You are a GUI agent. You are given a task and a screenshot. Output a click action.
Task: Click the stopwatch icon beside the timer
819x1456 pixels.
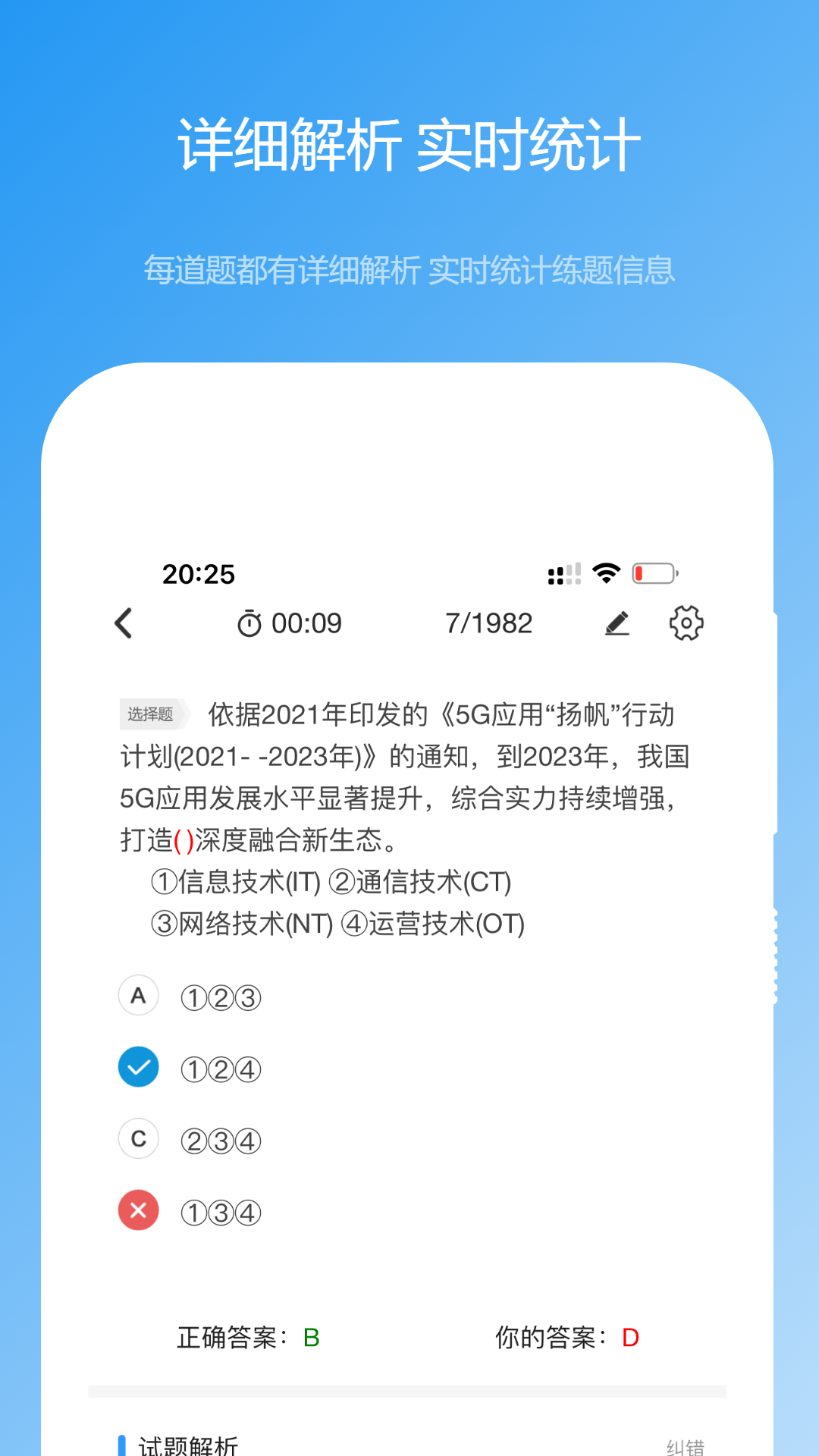point(250,623)
